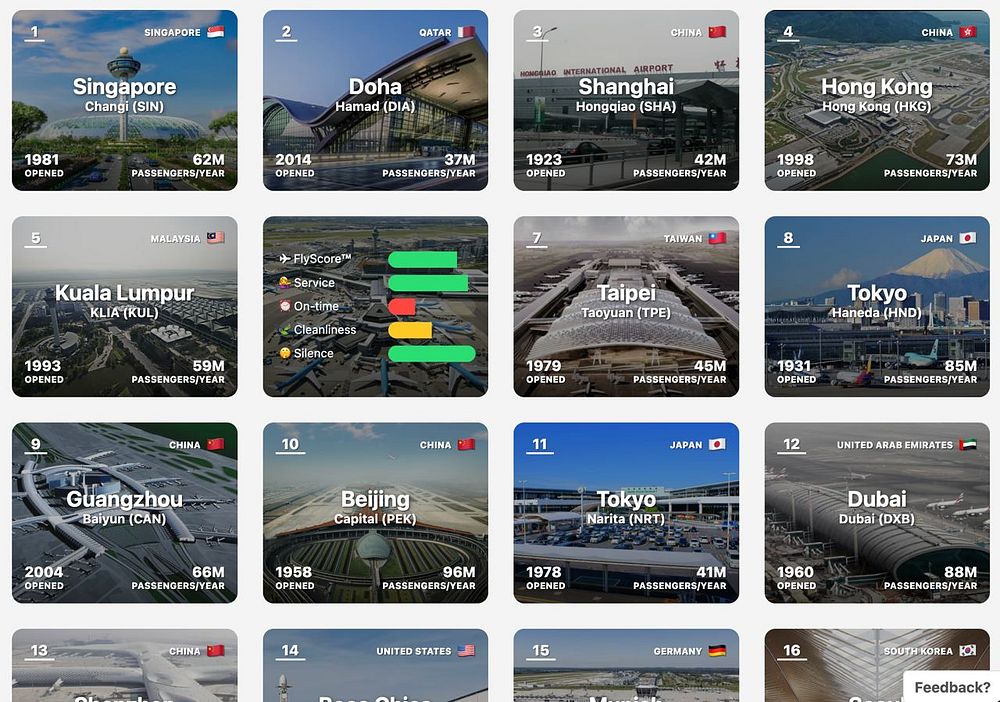The image size is (1000, 702).
Task: Open the Doha Hamad airport card
Action: click(375, 100)
